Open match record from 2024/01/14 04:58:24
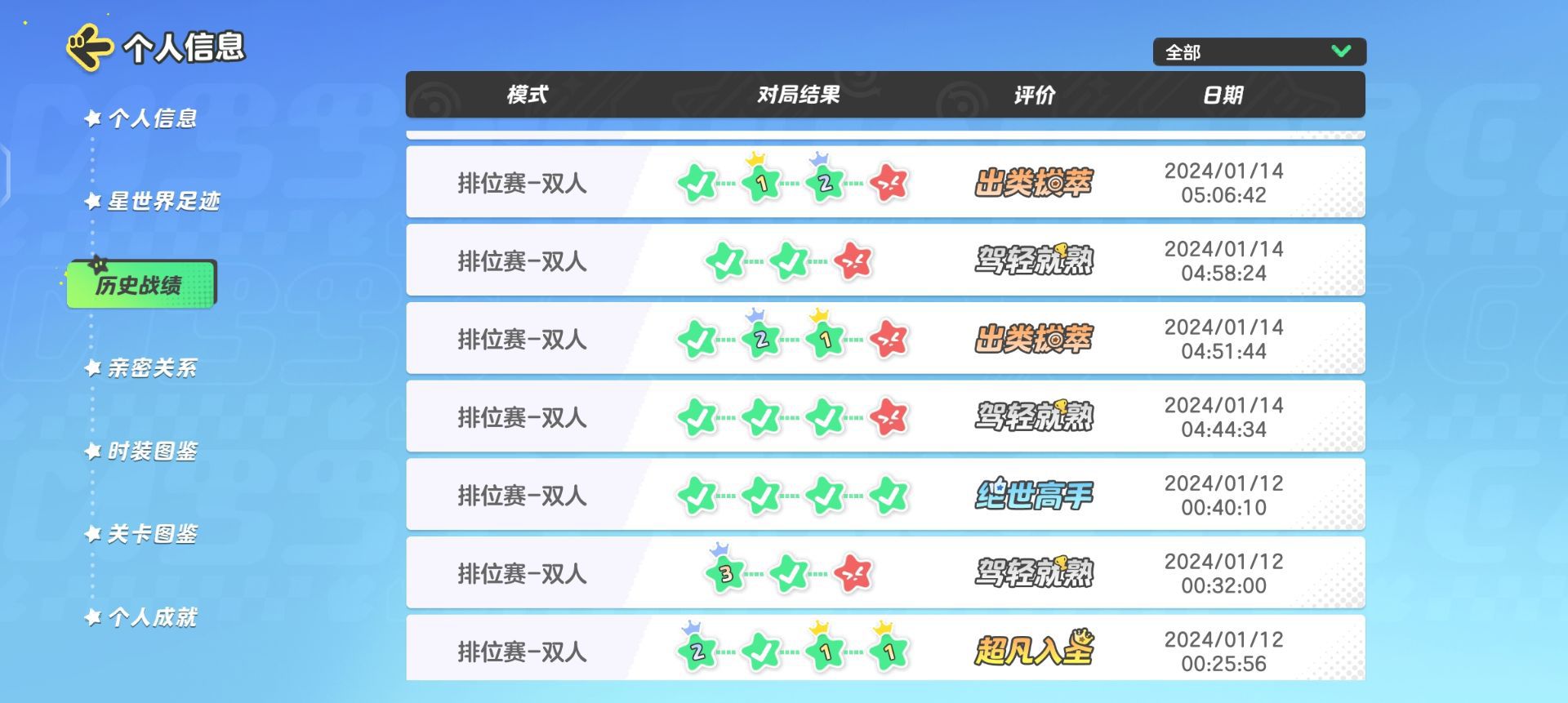This screenshot has height=703, width=1568. (x=884, y=260)
